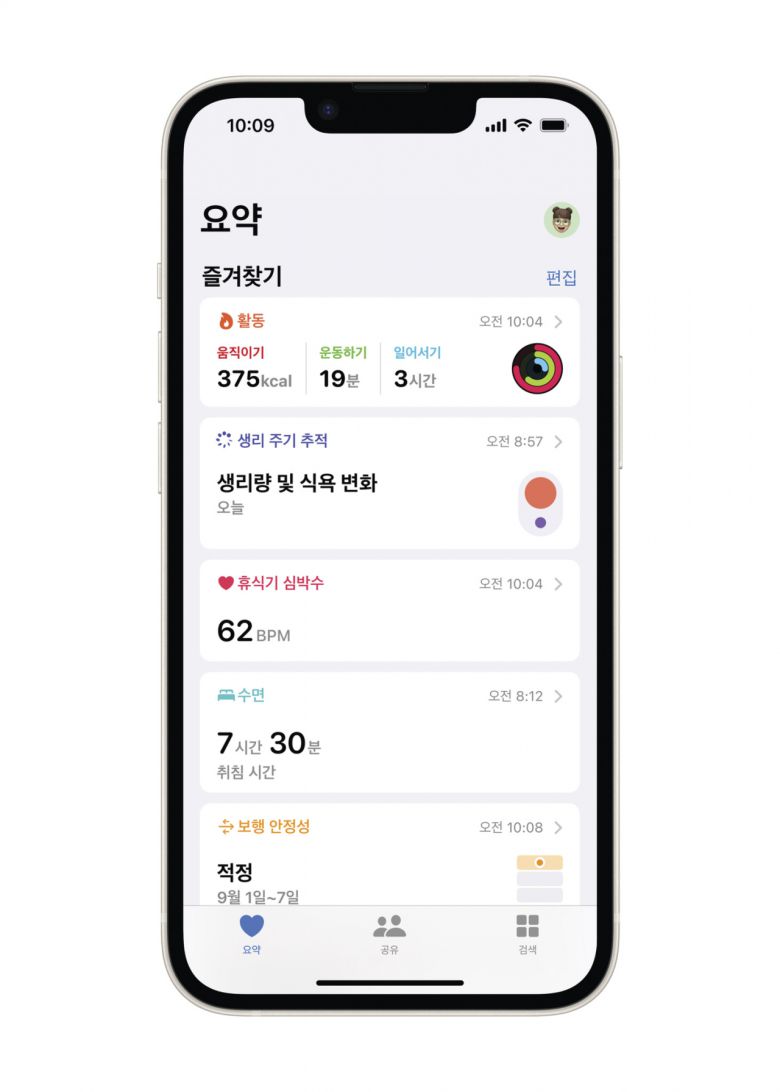
Task: Switch to the 요약 tab
Action: pyautogui.click(x=252, y=937)
